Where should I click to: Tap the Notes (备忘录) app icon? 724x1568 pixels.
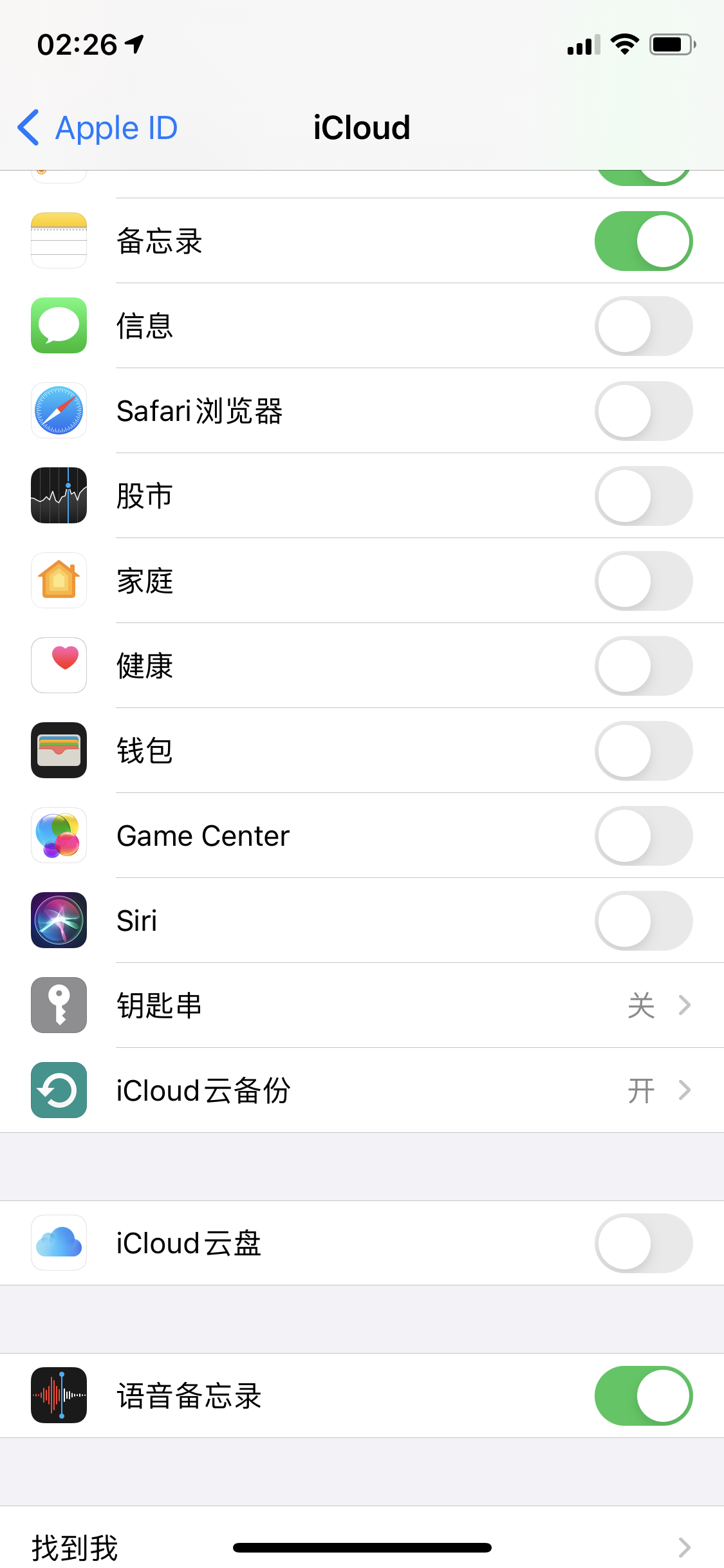pos(59,241)
